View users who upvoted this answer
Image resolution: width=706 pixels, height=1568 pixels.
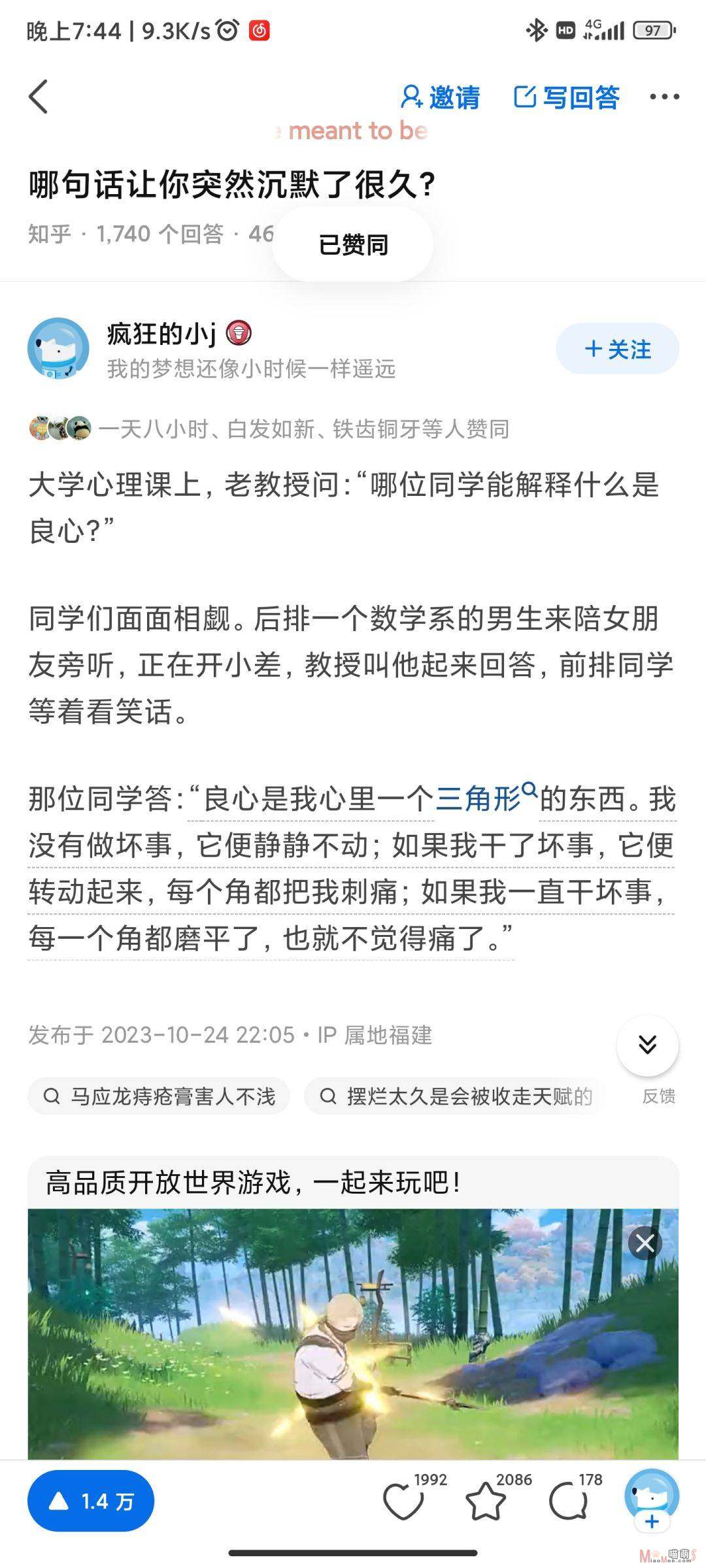coord(269,429)
